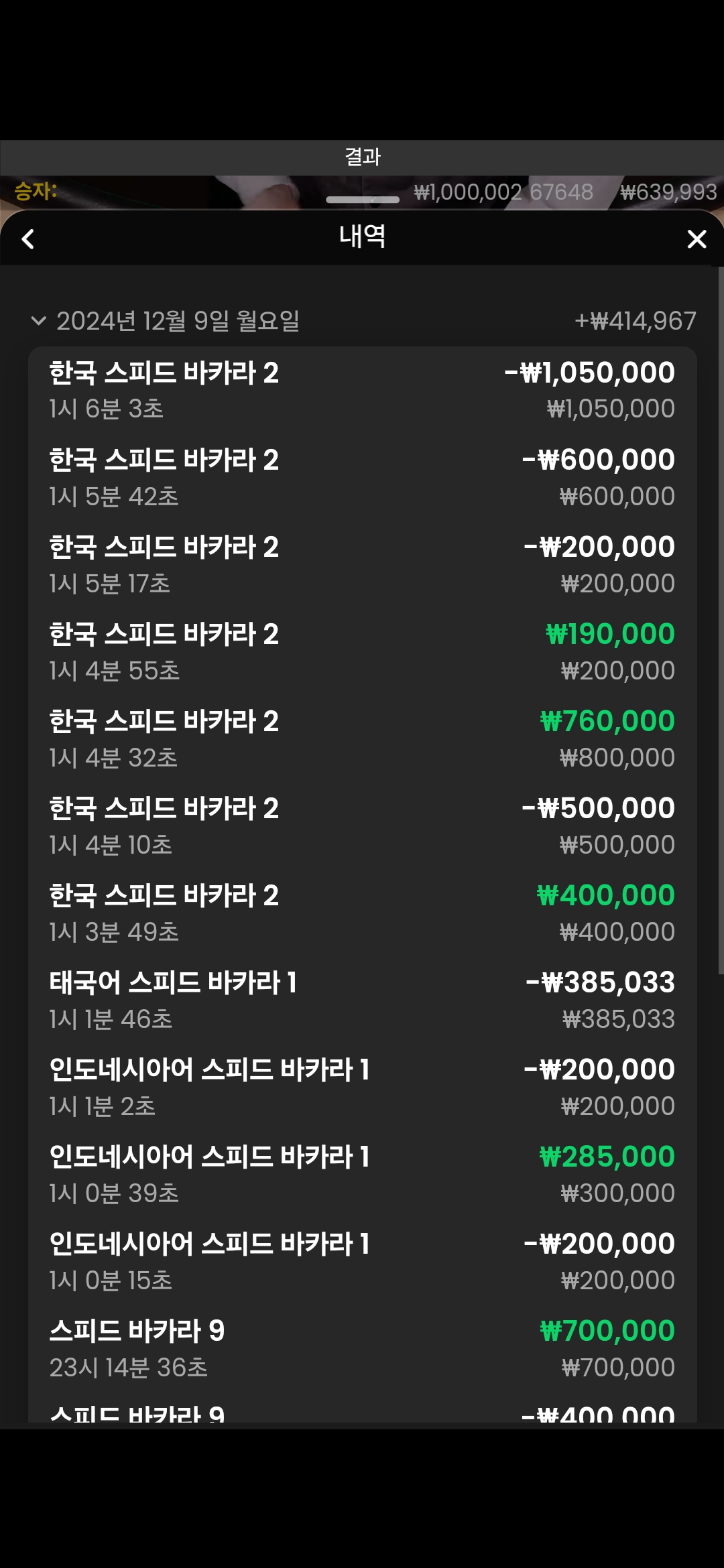Image resolution: width=724 pixels, height=1568 pixels.
Task: Close the 내역 history panel
Action: [x=697, y=239]
